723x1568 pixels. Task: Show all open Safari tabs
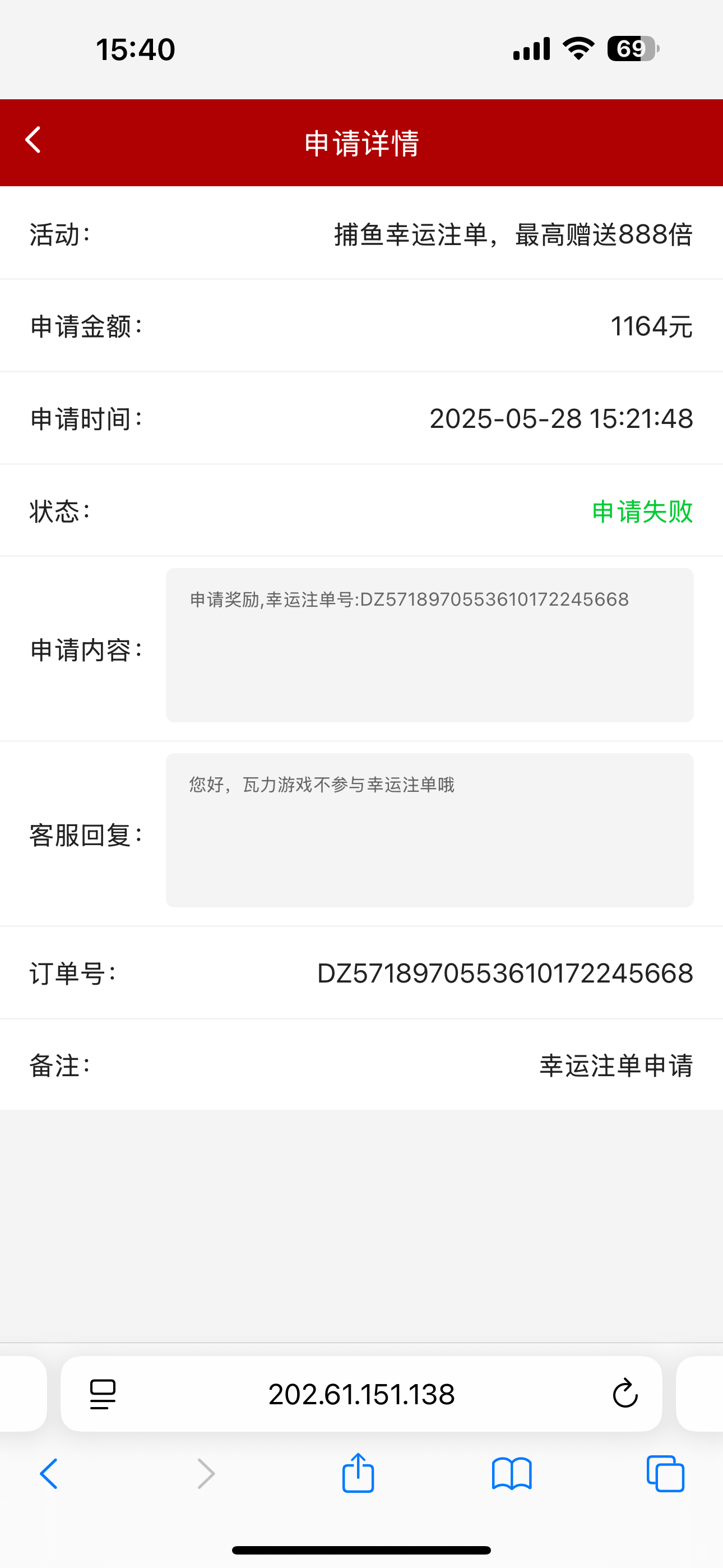tap(665, 1474)
